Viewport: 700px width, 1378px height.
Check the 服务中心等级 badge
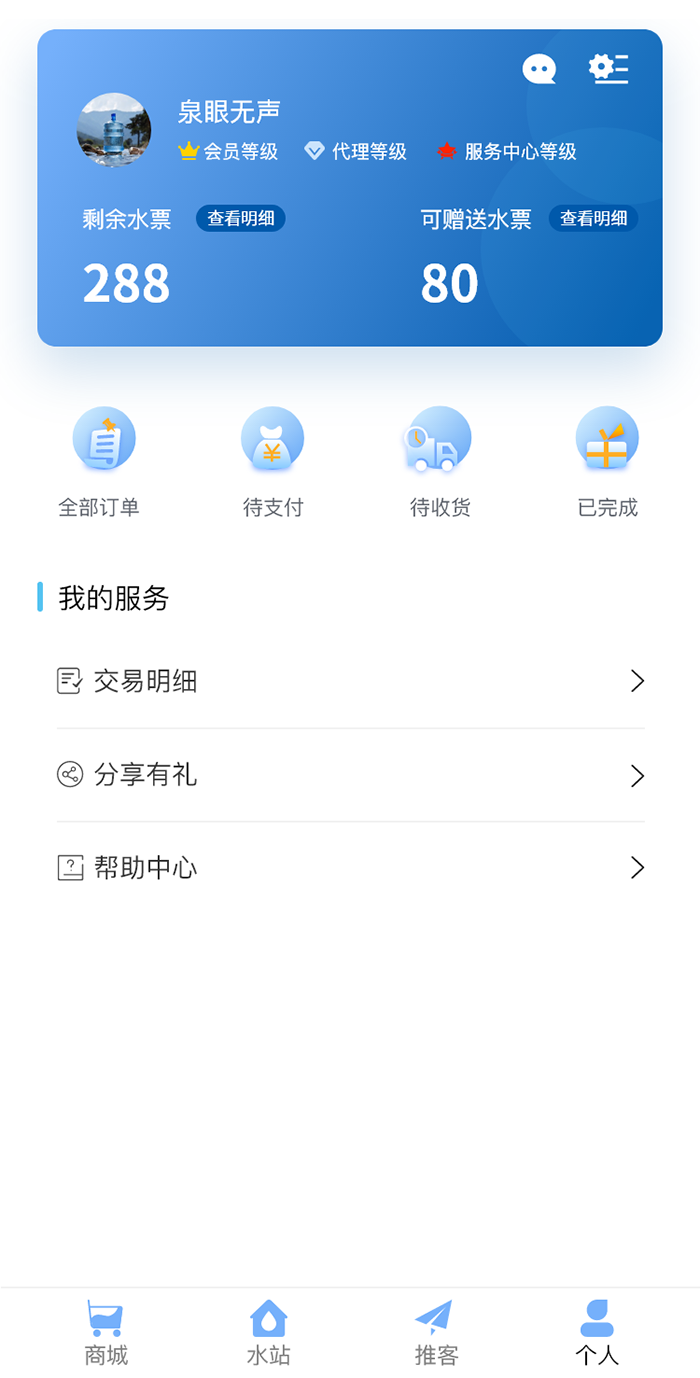point(507,152)
